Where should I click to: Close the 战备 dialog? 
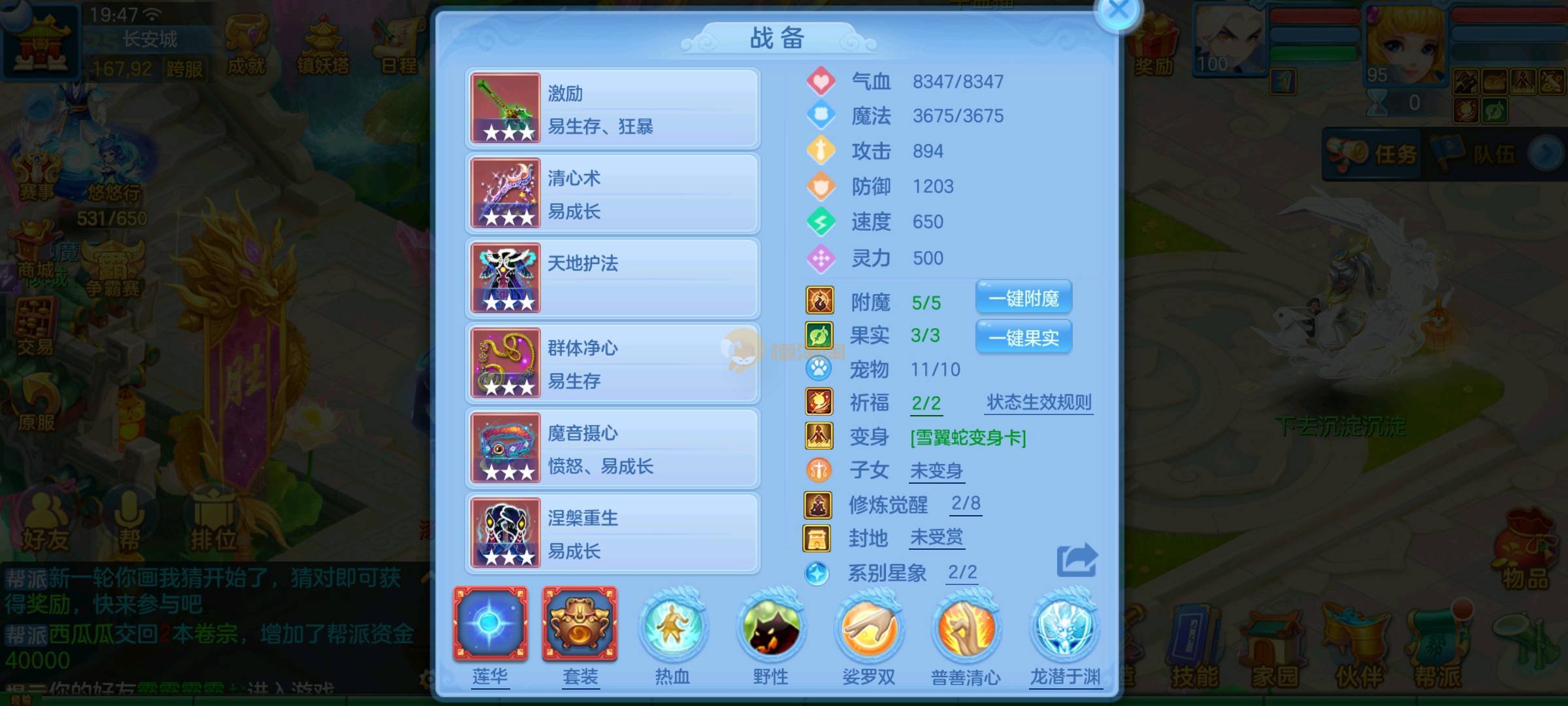tap(1118, 12)
